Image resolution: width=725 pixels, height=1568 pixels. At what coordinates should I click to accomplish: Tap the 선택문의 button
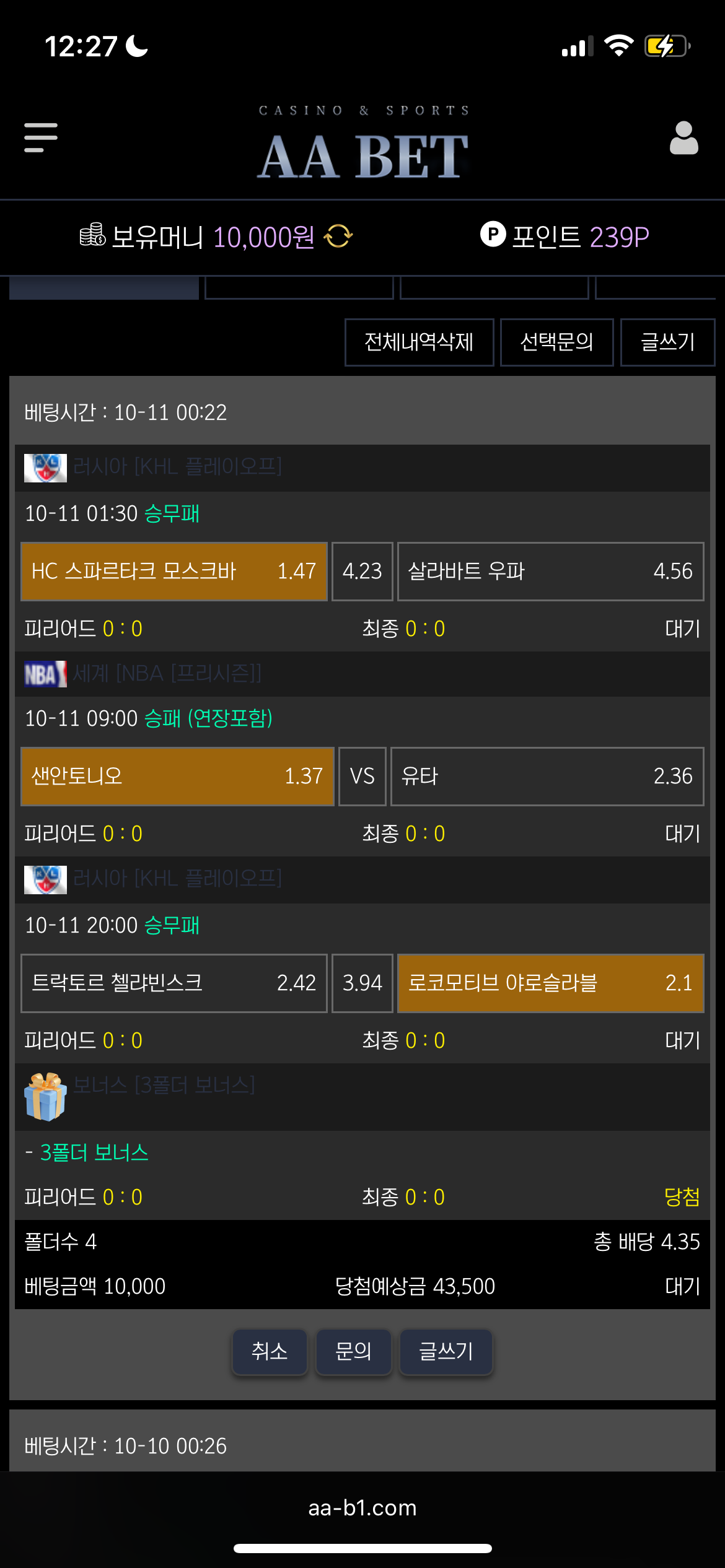tap(556, 342)
